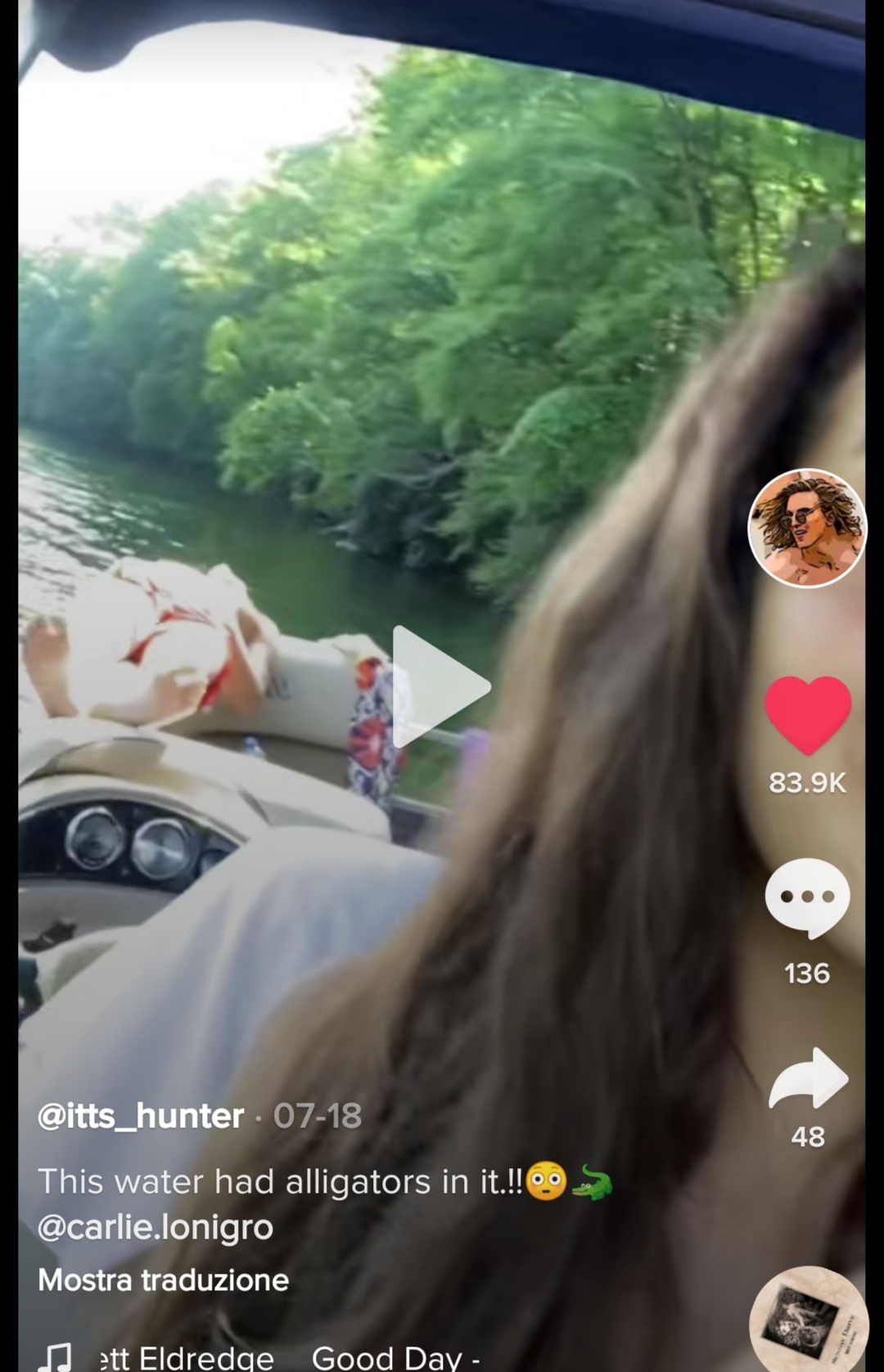Screen dimensions: 884x1372
Task: Open the creator's profile picture
Action: tap(807, 529)
